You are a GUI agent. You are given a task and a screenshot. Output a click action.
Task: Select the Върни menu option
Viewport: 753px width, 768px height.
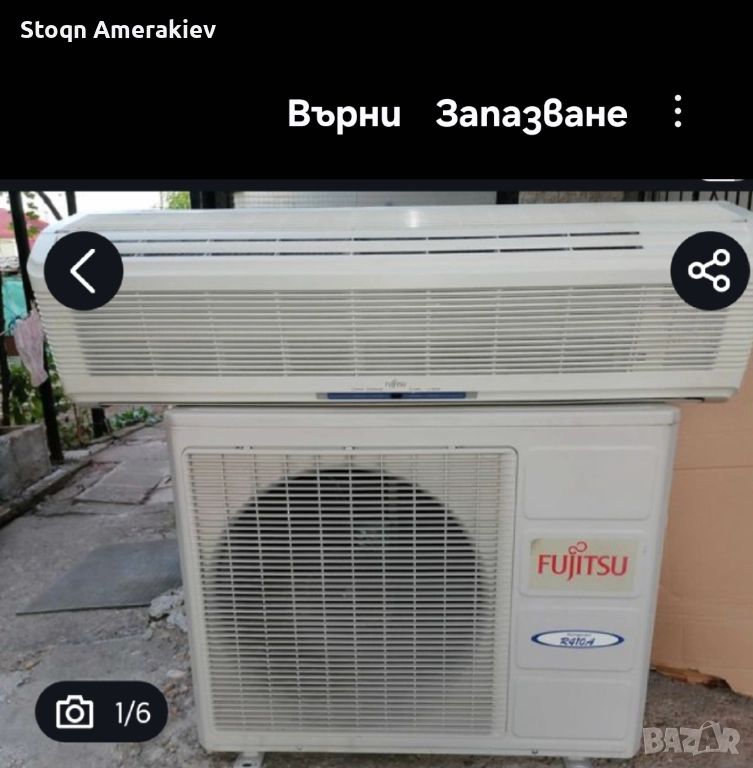(x=345, y=113)
